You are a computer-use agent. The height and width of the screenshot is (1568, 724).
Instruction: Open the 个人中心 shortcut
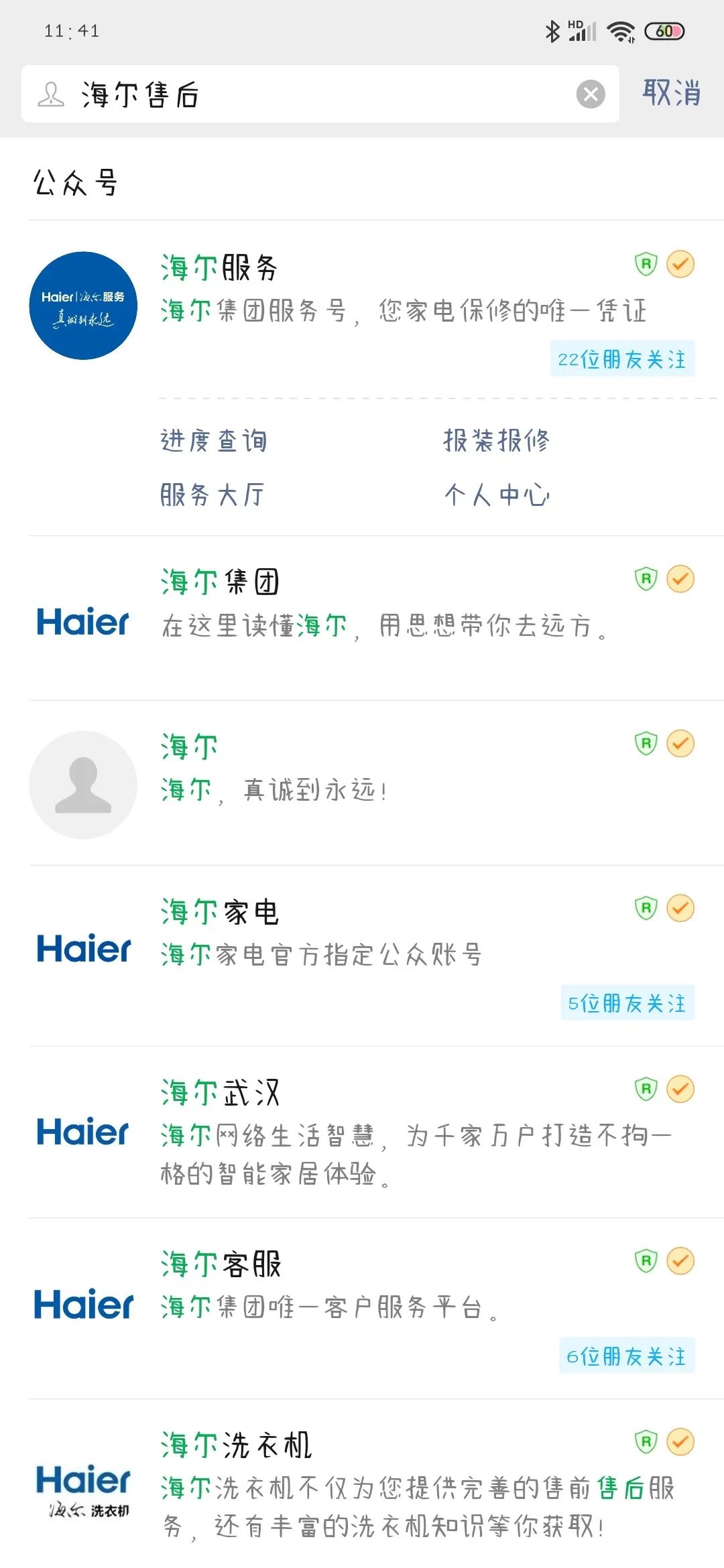click(x=496, y=495)
